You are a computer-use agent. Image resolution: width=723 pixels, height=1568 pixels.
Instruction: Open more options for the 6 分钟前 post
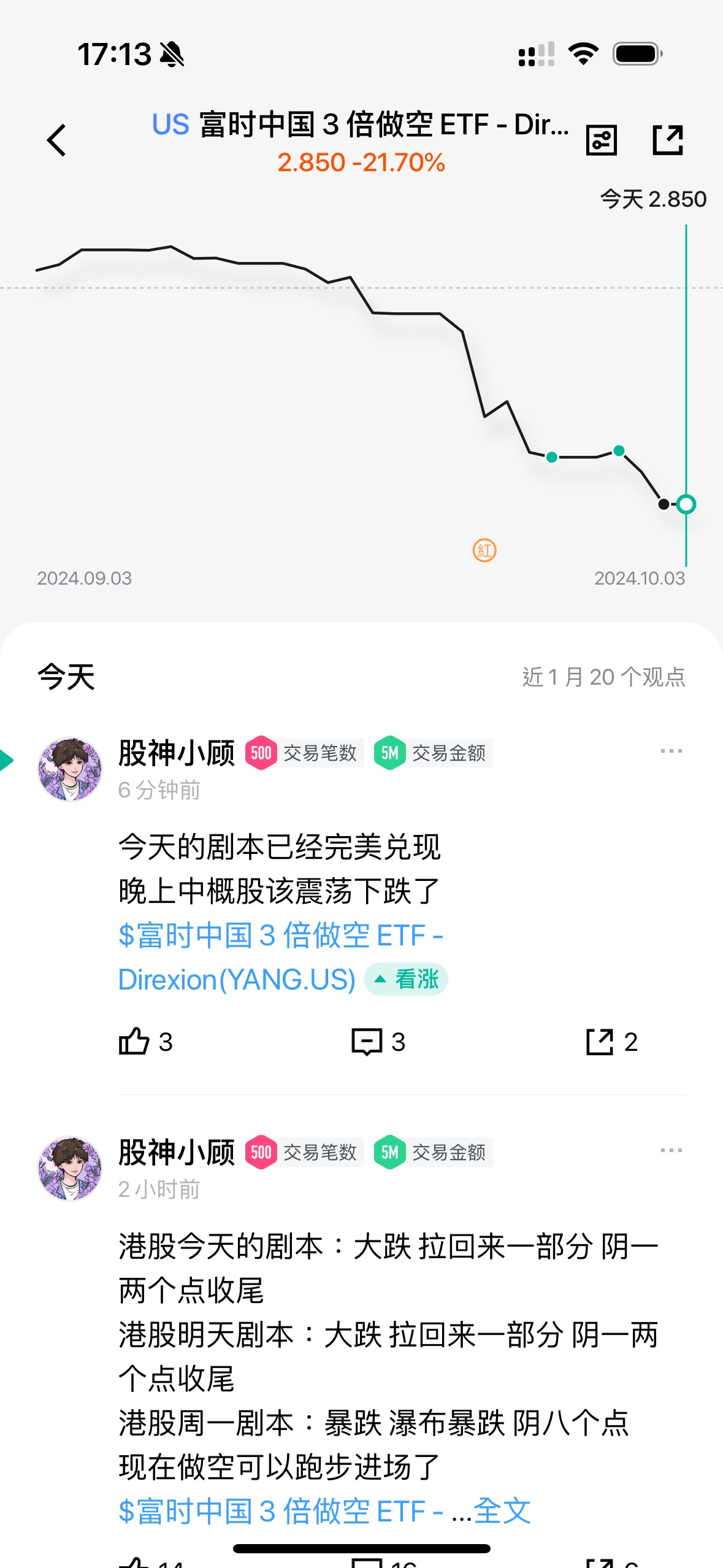tap(671, 751)
